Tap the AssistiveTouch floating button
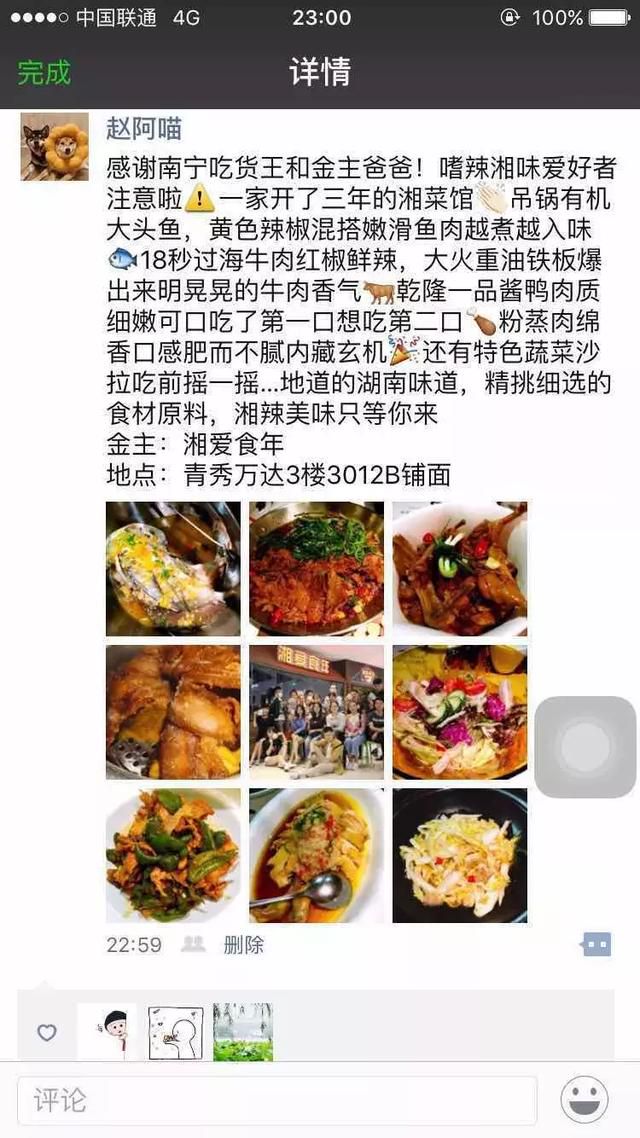640x1138 pixels. pyautogui.click(x=586, y=747)
